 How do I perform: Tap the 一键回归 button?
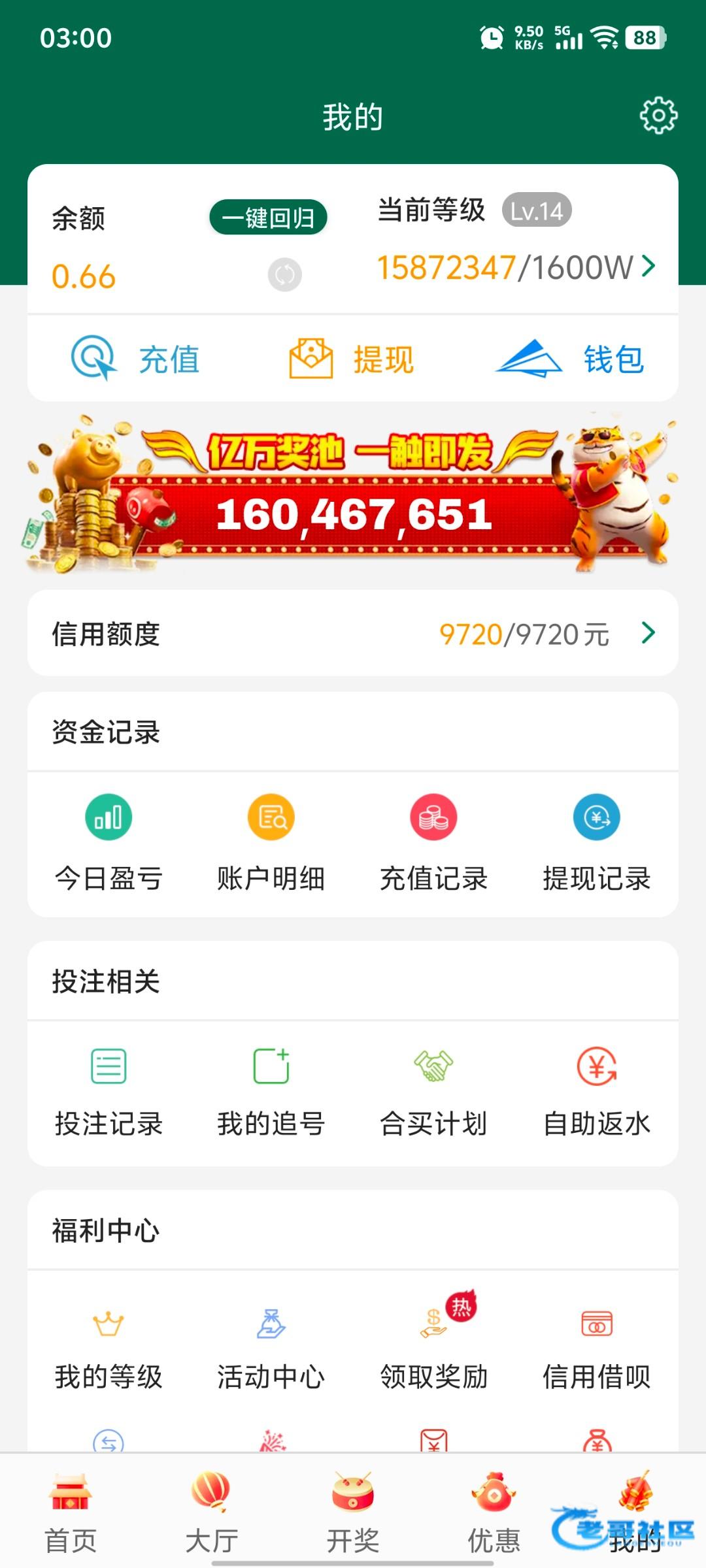pos(268,218)
